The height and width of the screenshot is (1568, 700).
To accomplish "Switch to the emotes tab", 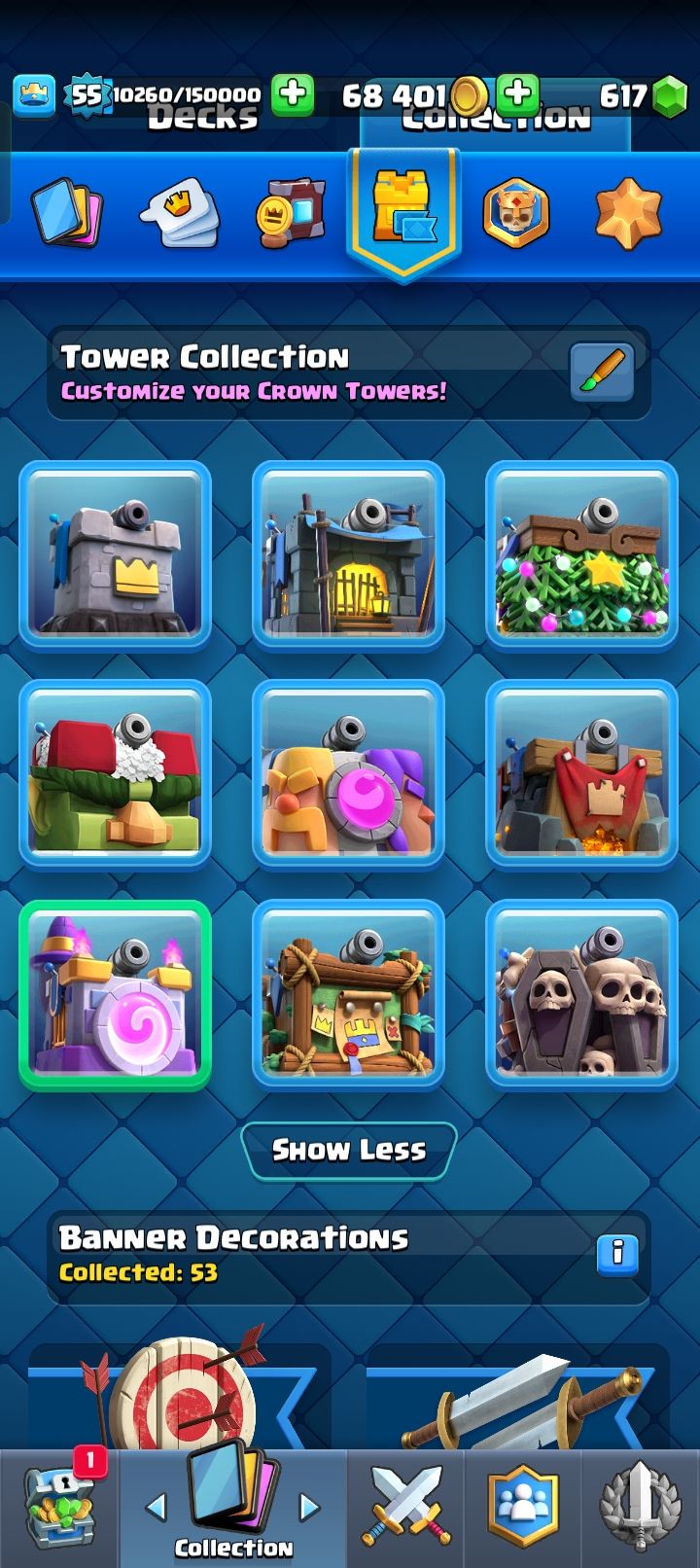I will pyautogui.click(x=180, y=212).
